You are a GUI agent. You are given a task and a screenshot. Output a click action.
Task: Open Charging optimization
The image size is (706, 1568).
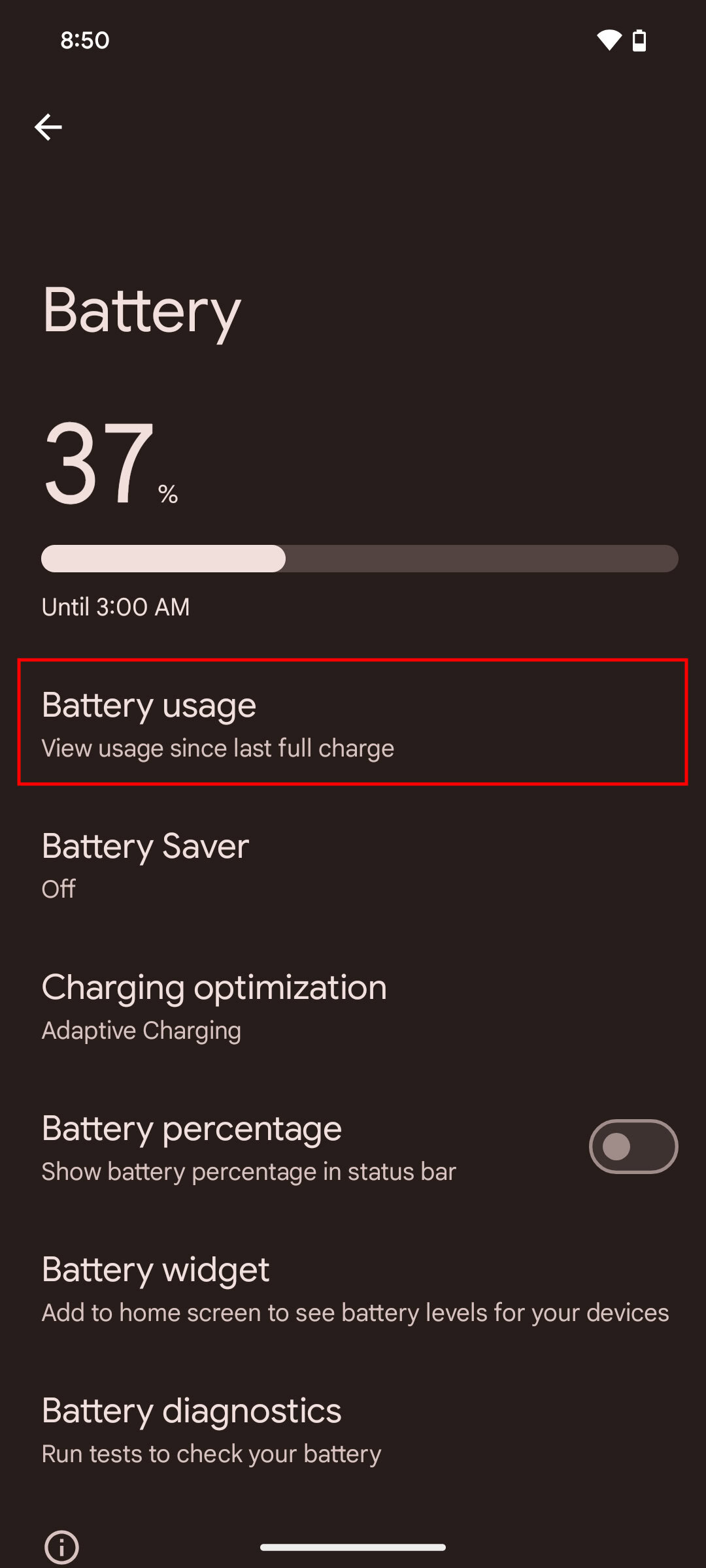[352, 1005]
